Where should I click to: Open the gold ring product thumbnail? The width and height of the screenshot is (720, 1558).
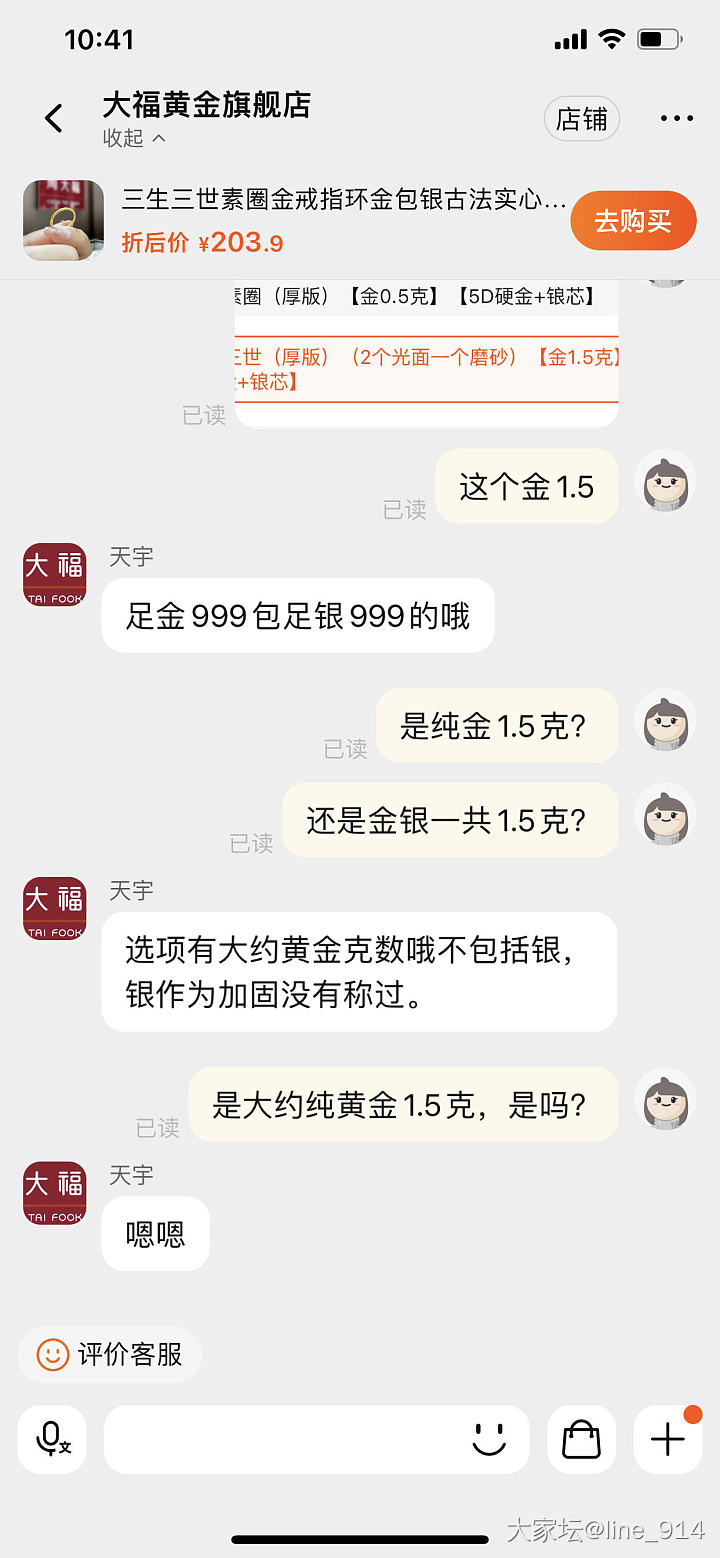[63, 221]
